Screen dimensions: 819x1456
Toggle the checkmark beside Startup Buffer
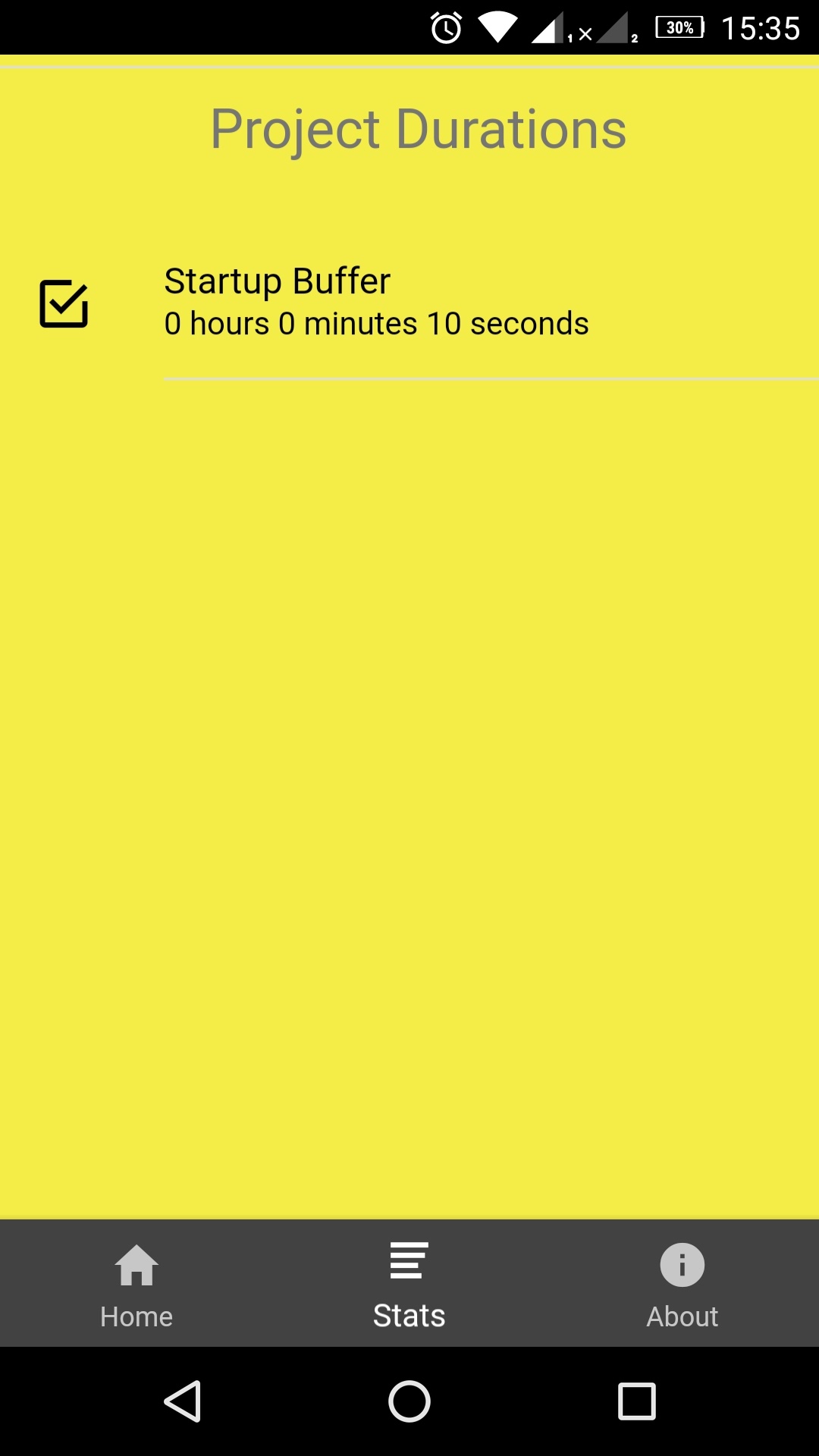pos(64,303)
